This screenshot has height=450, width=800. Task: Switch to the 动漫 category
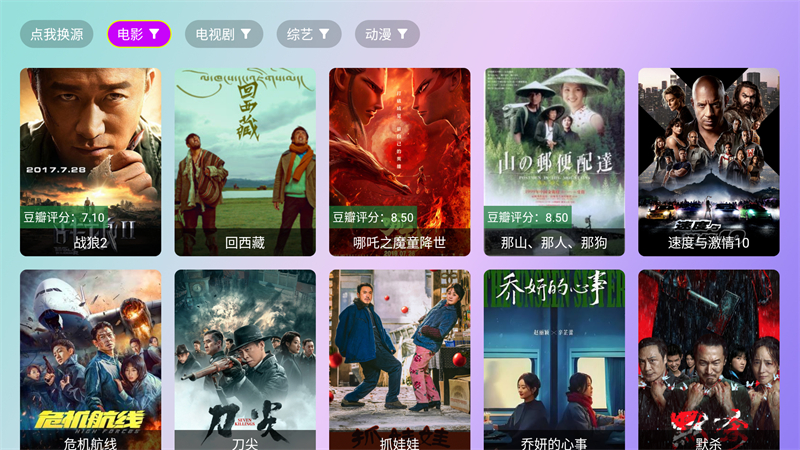tap(387, 34)
